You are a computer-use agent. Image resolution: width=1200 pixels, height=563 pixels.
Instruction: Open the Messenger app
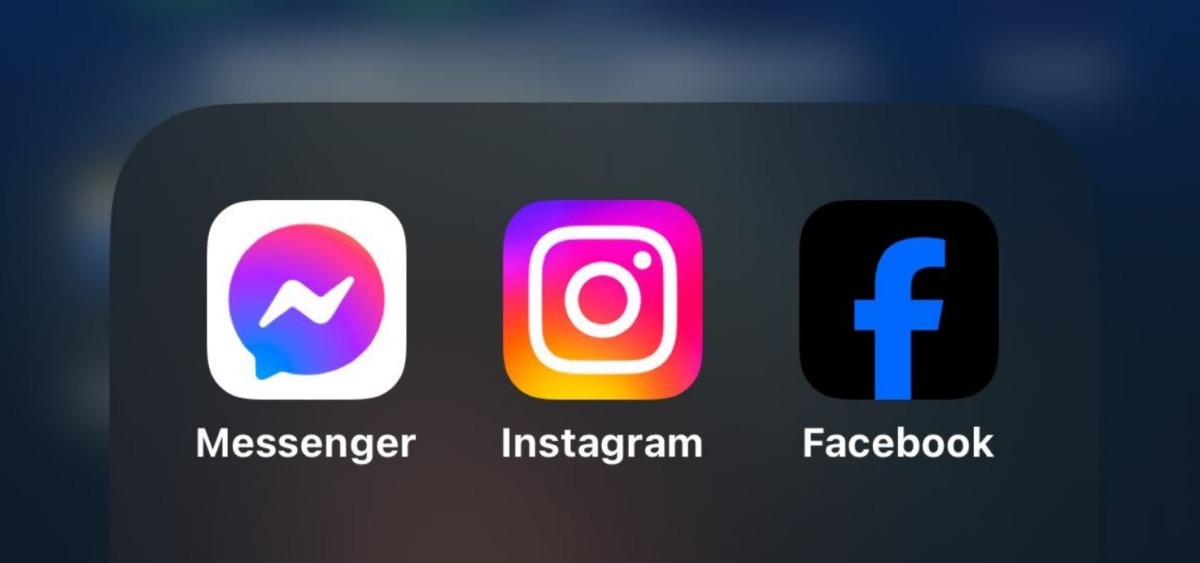(x=306, y=300)
